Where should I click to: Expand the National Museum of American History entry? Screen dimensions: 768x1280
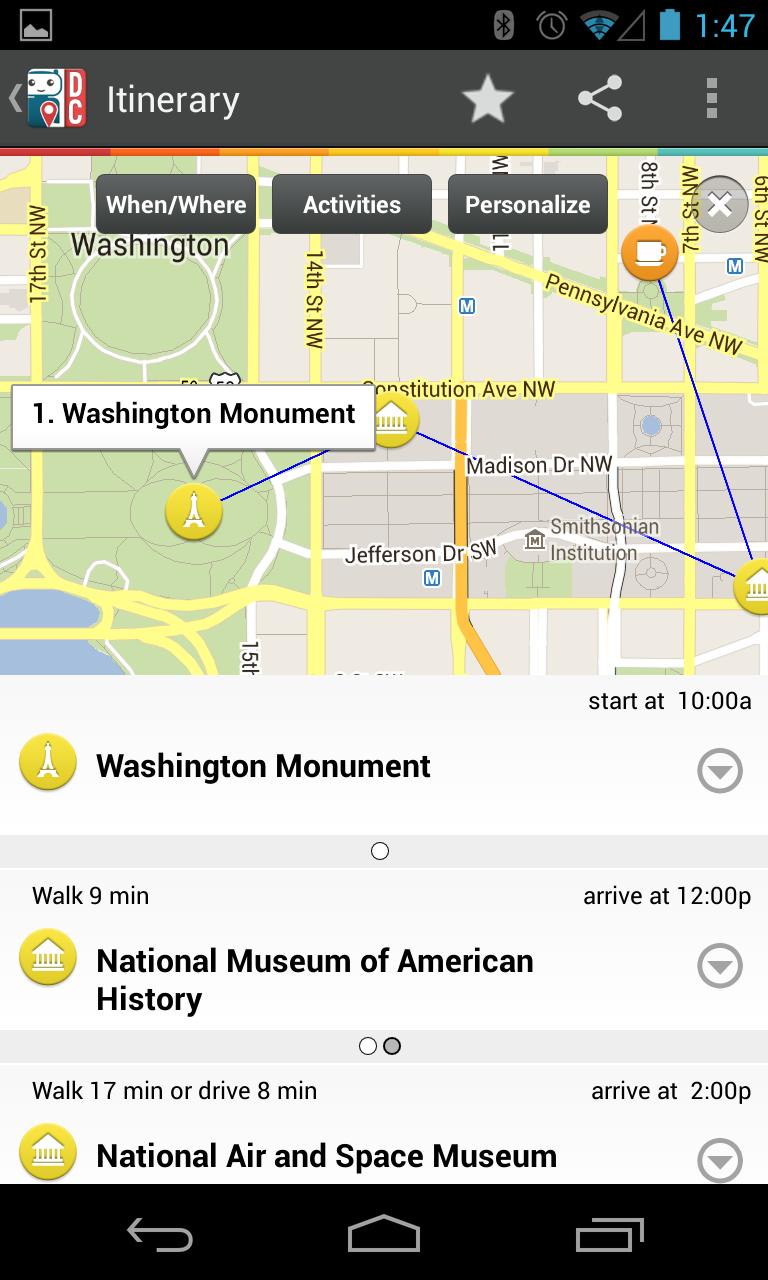(x=719, y=966)
